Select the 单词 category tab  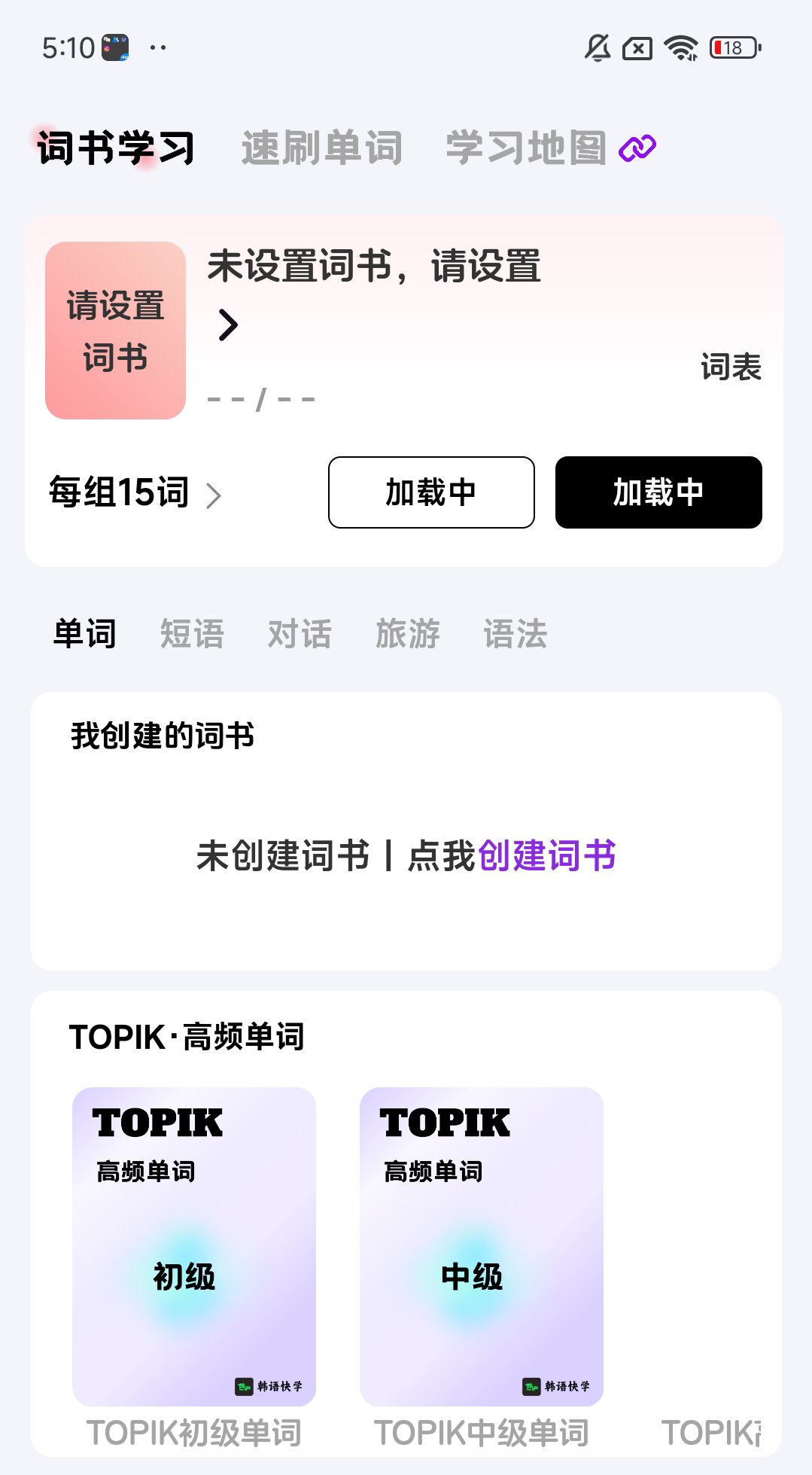pos(85,633)
